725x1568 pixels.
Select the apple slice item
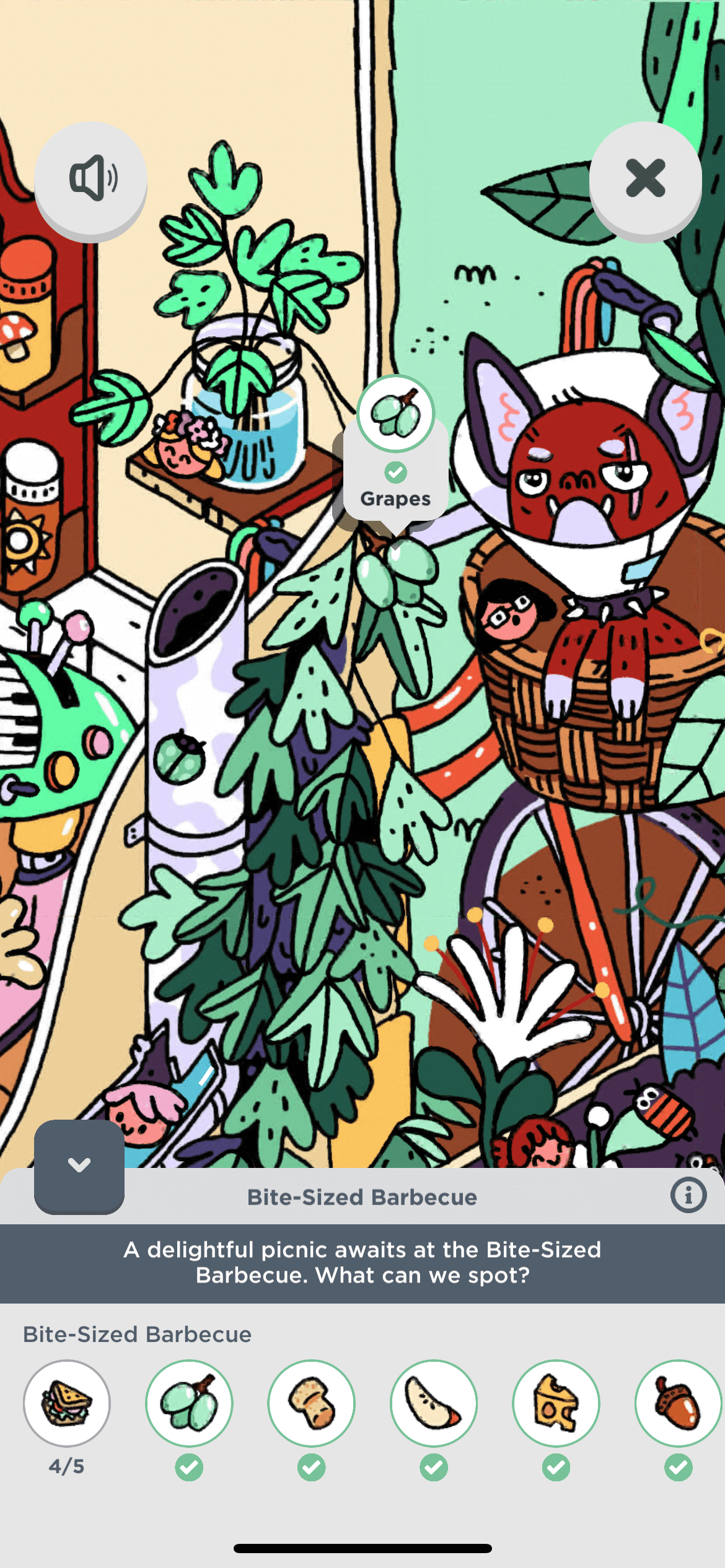[x=434, y=1403]
